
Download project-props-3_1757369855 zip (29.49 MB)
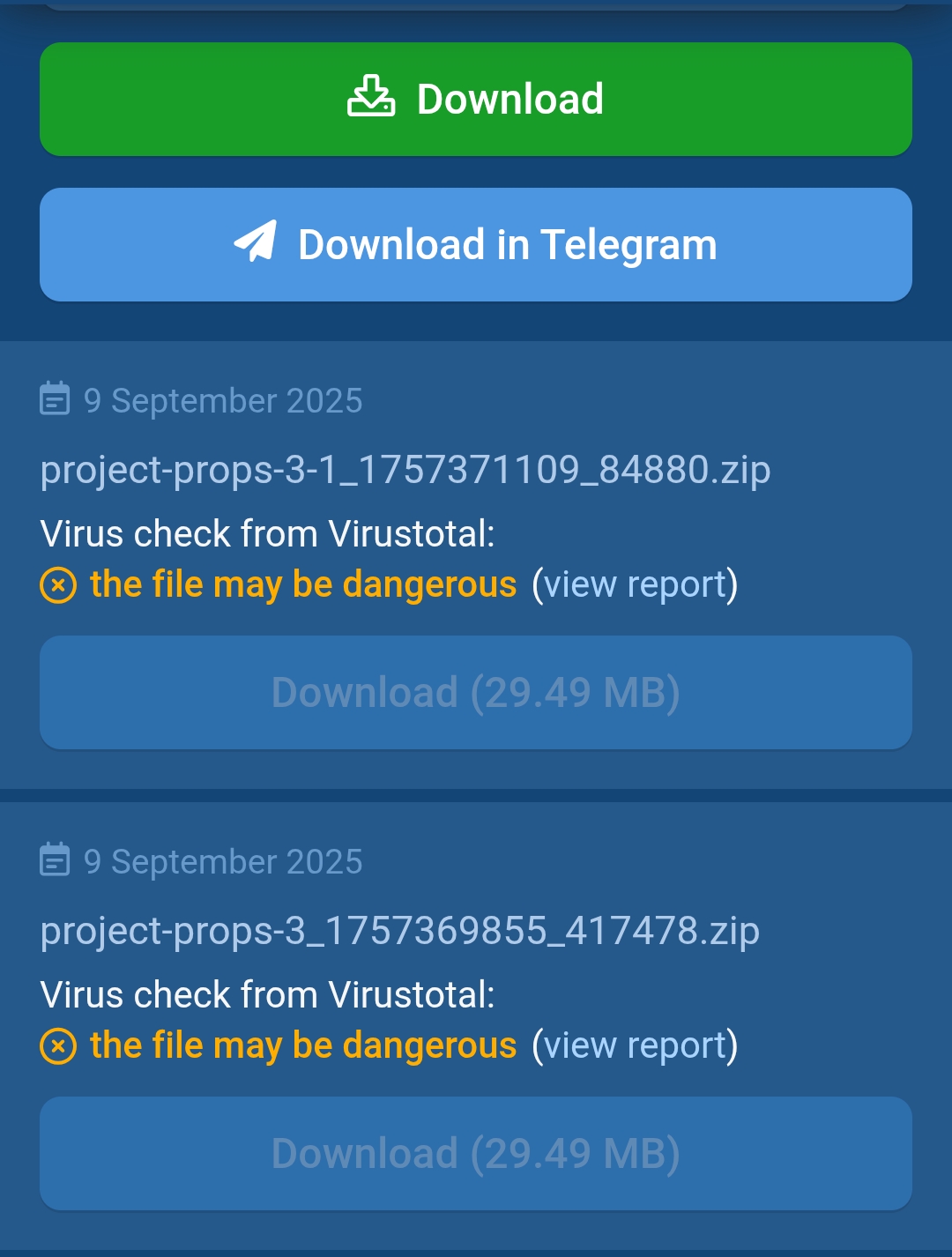[x=476, y=1153]
